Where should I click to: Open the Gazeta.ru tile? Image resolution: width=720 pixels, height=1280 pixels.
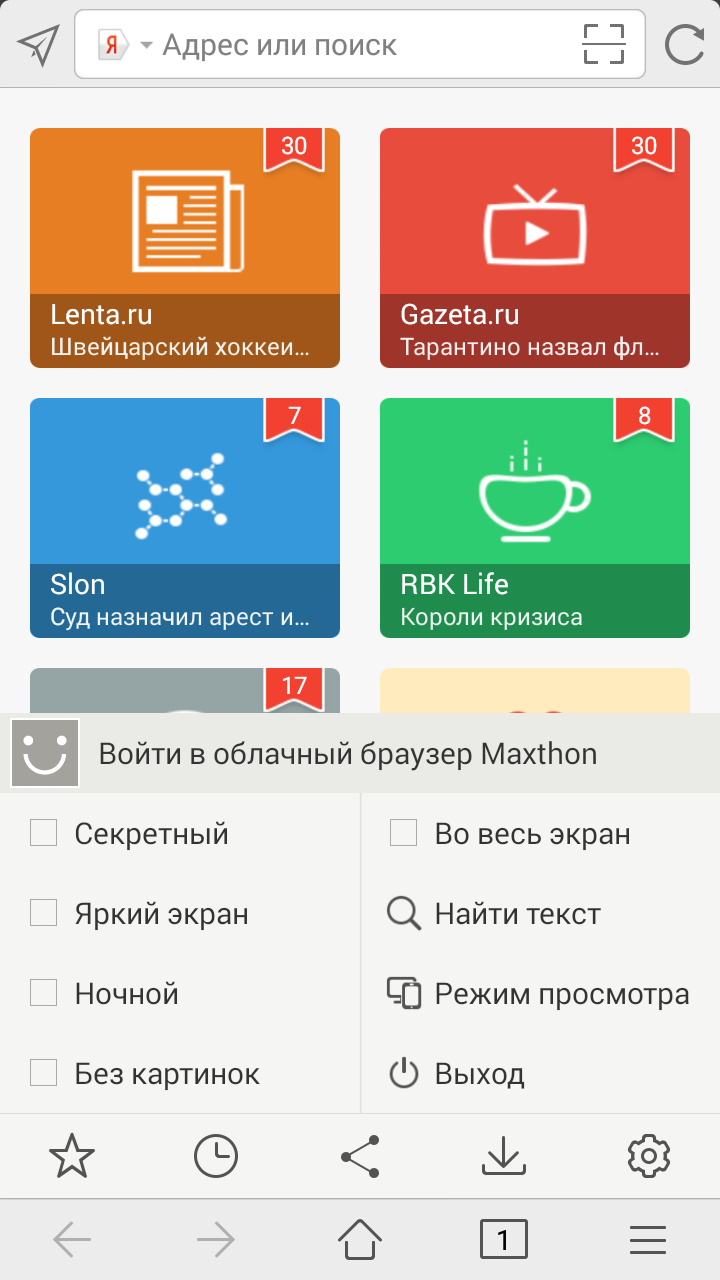coord(535,247)
